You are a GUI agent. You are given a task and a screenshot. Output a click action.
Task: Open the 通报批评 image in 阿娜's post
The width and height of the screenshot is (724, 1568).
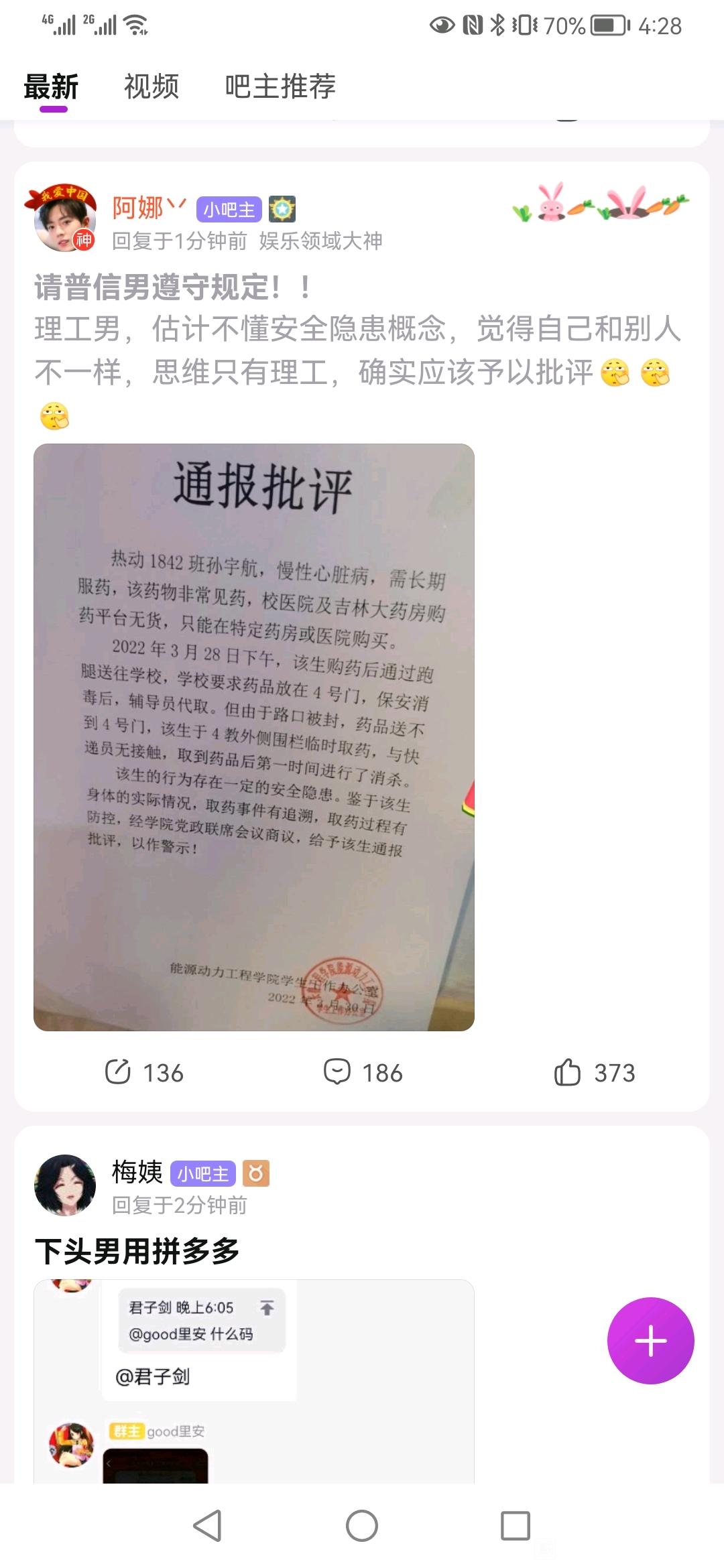[x=254, y=737]
